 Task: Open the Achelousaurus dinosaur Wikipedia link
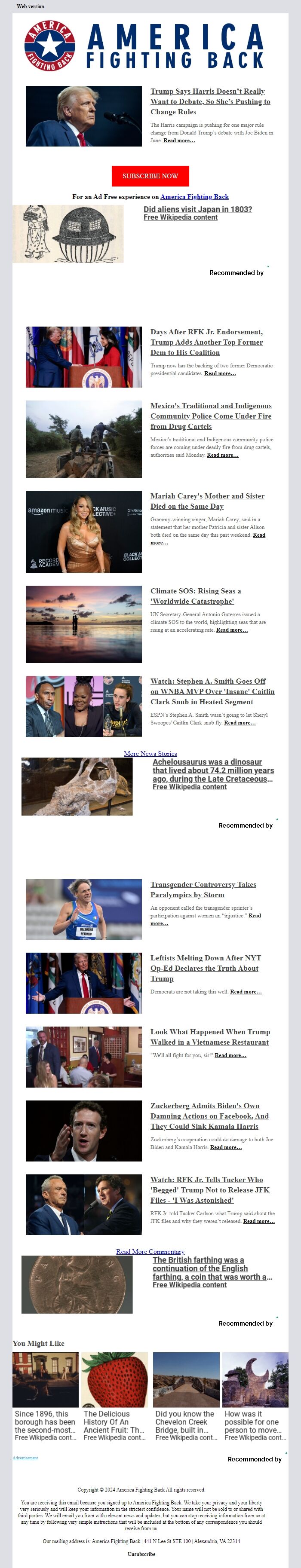coord(213,770)
